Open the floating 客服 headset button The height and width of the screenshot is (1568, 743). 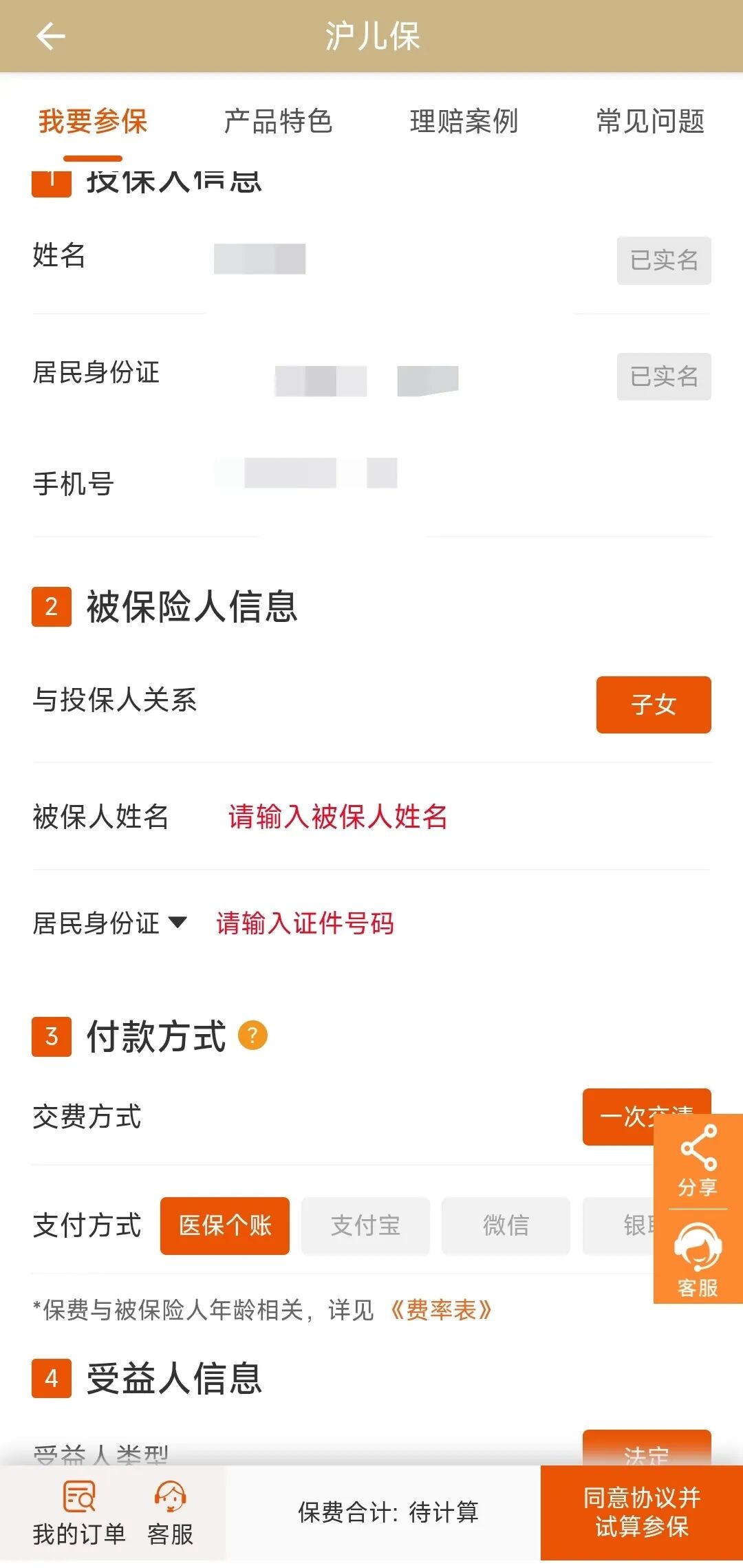pyautogui.click(x=698, y=1259)
